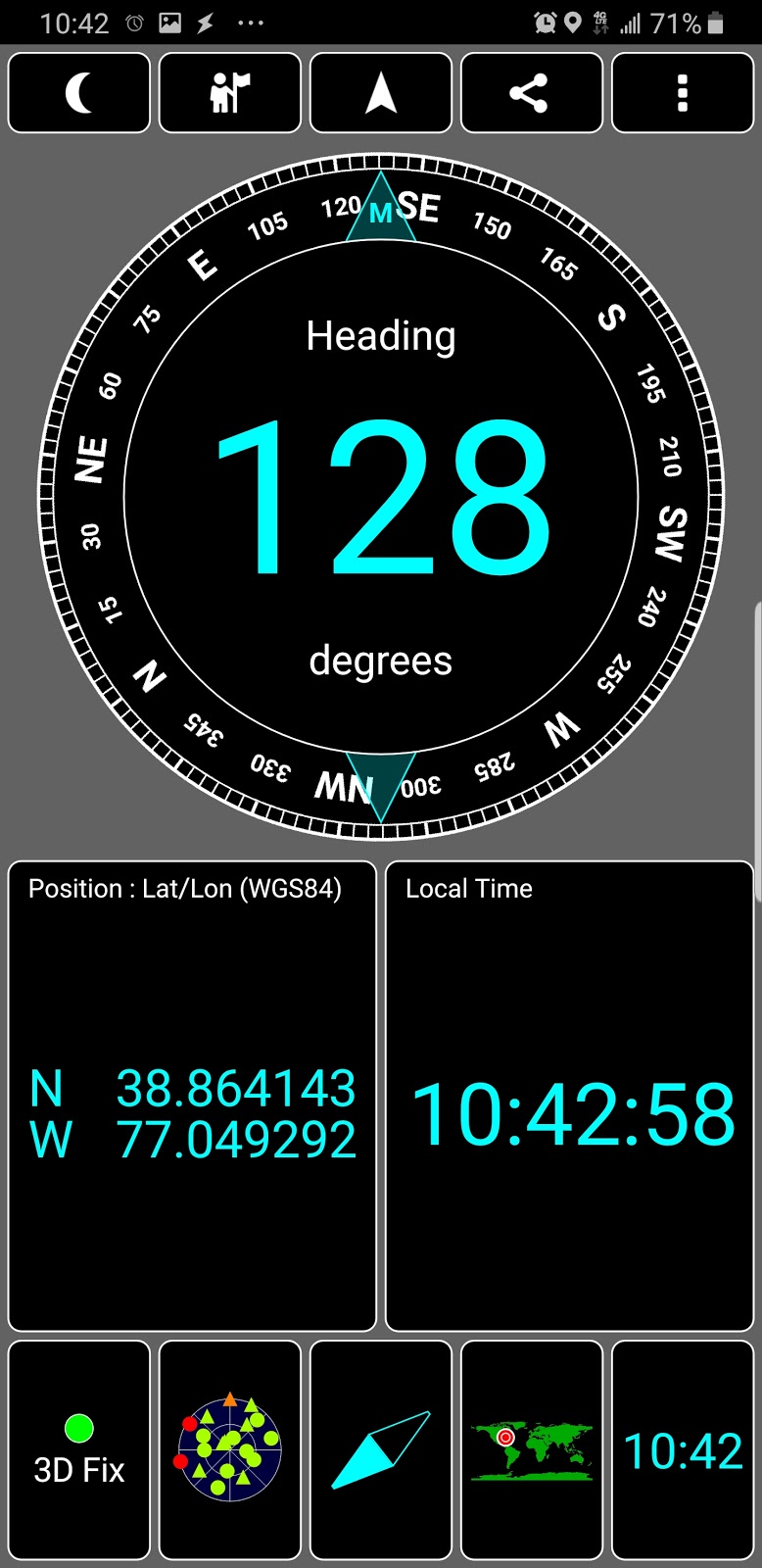Tap the heading degrees readout
Viewport: 762px width, 1568px height.
(x=380, y=500)
